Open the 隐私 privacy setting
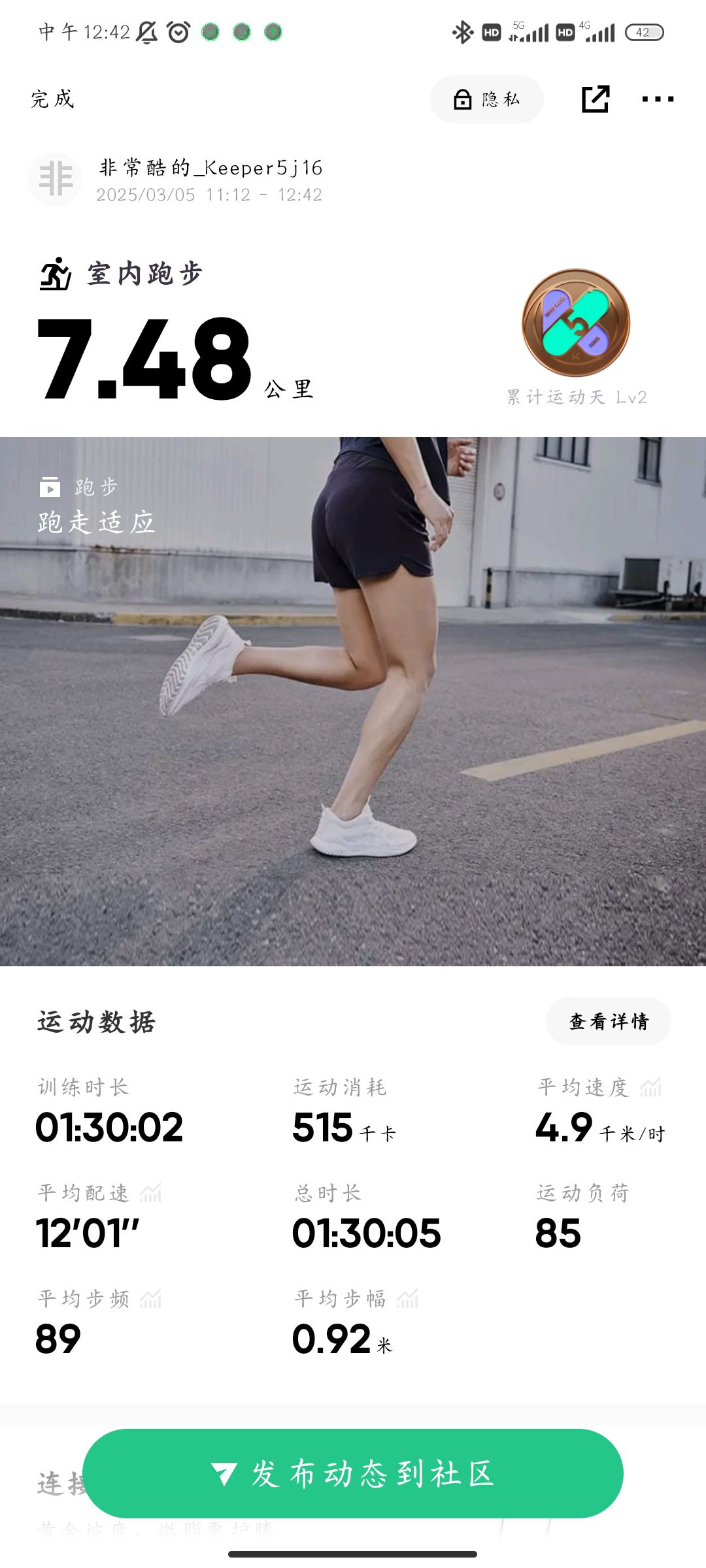The width and height of the screenshot is (706, 1568). [x=487, y=99]
